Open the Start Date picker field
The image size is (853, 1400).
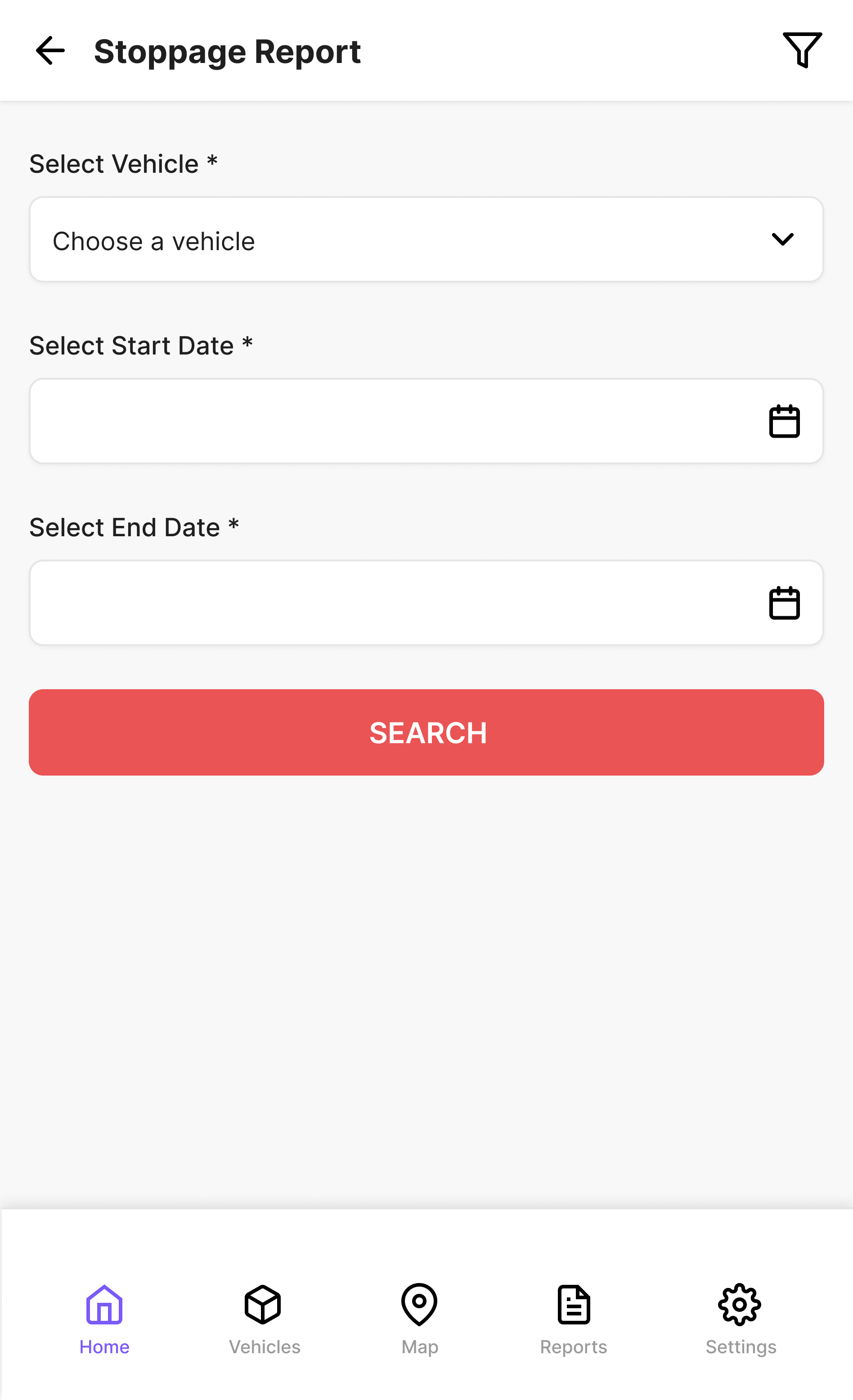coord(426,421)
